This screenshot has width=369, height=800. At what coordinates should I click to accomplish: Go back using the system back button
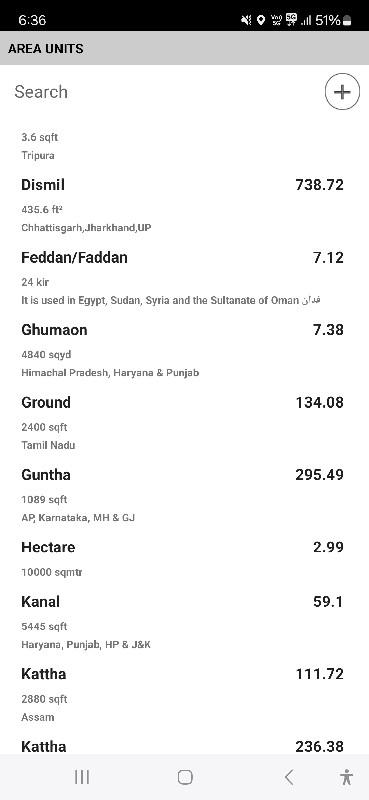[x=289, y=777]
